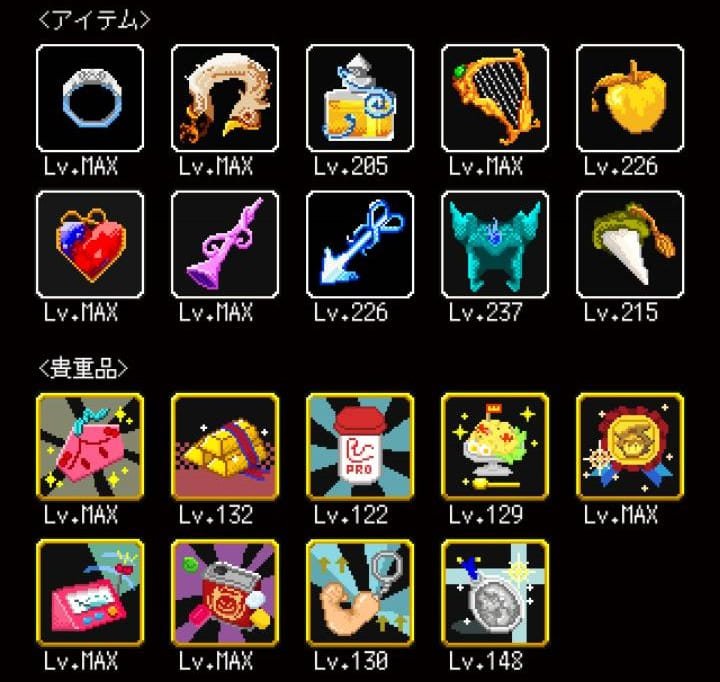
Task: Open the red heart pendant item
Action: click(x=90, y=244)
